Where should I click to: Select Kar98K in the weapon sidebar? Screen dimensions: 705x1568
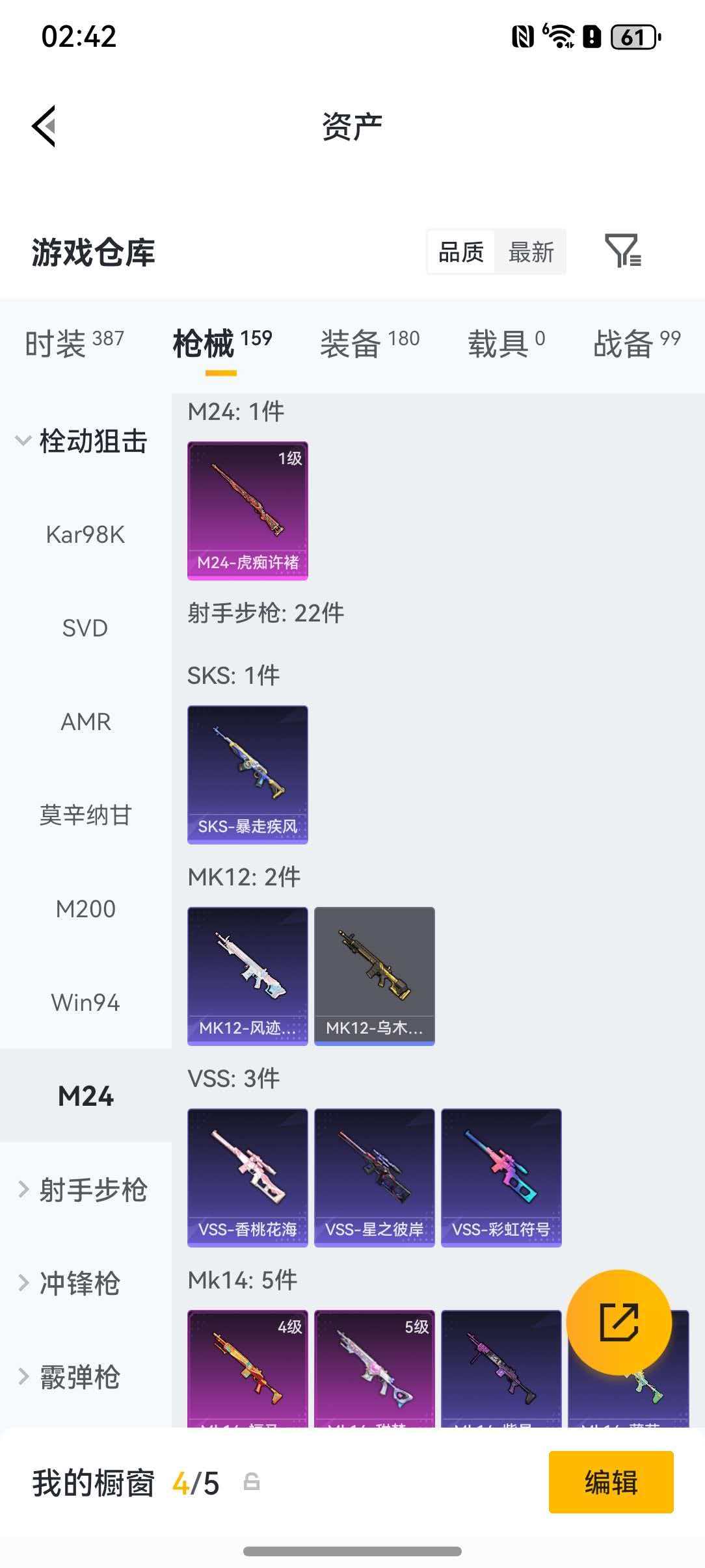point(85,535)
